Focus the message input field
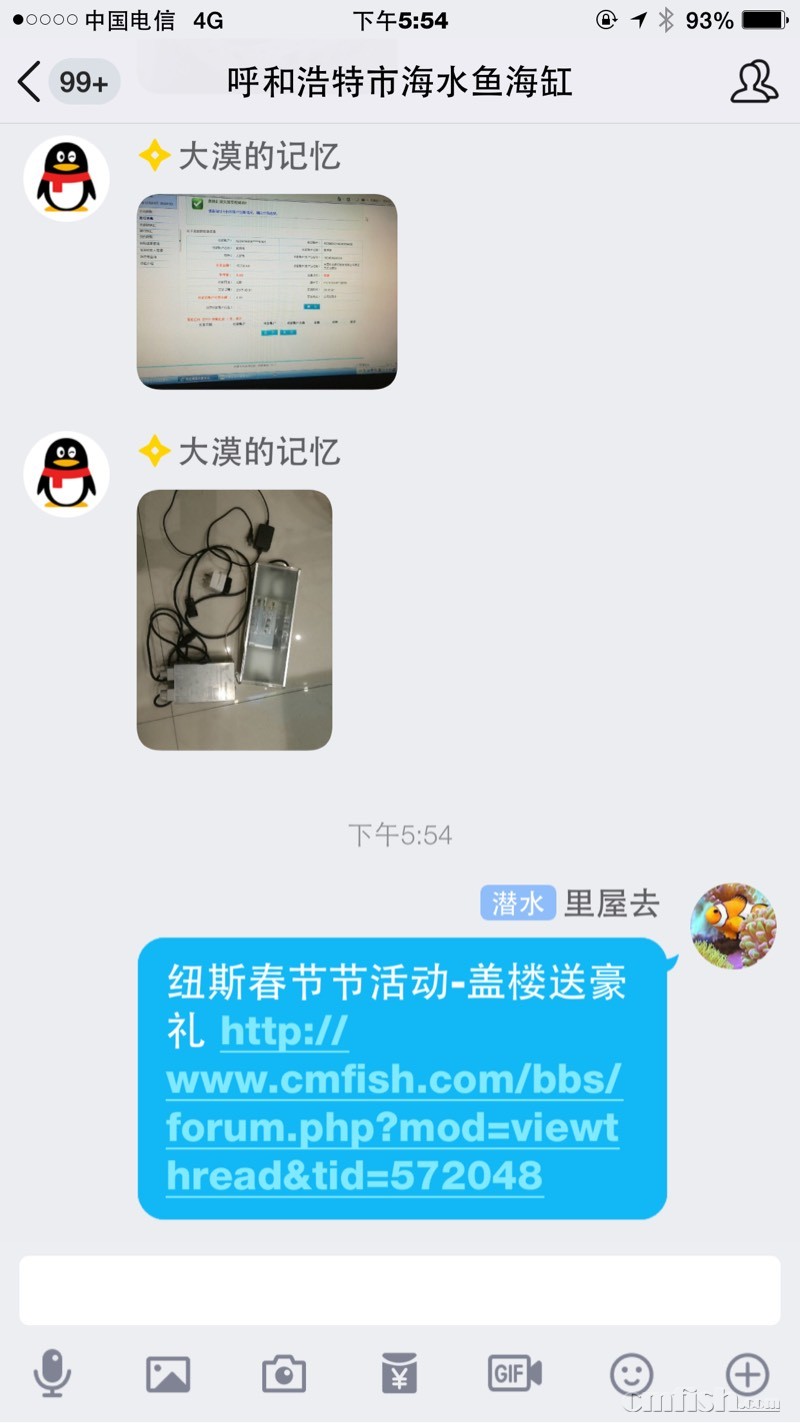This screenshot has width=800, height=1423. [400, 1291]
